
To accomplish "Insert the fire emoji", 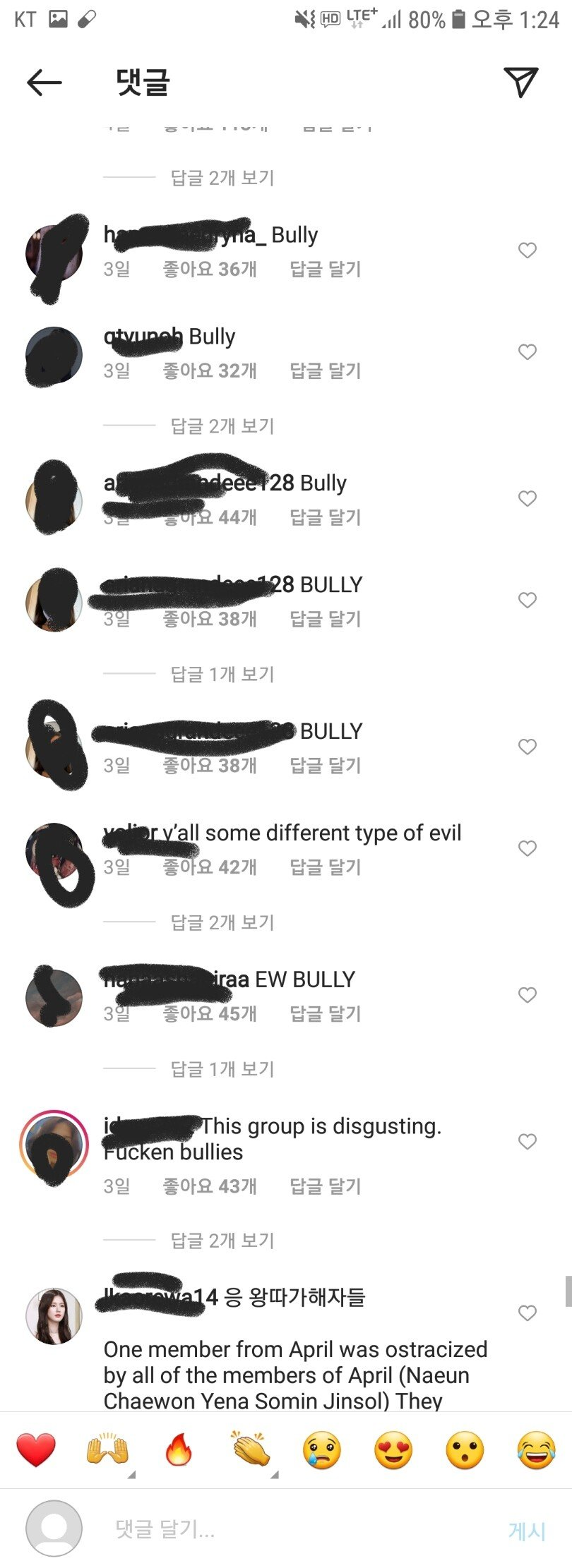I will tap(179, 1451).
